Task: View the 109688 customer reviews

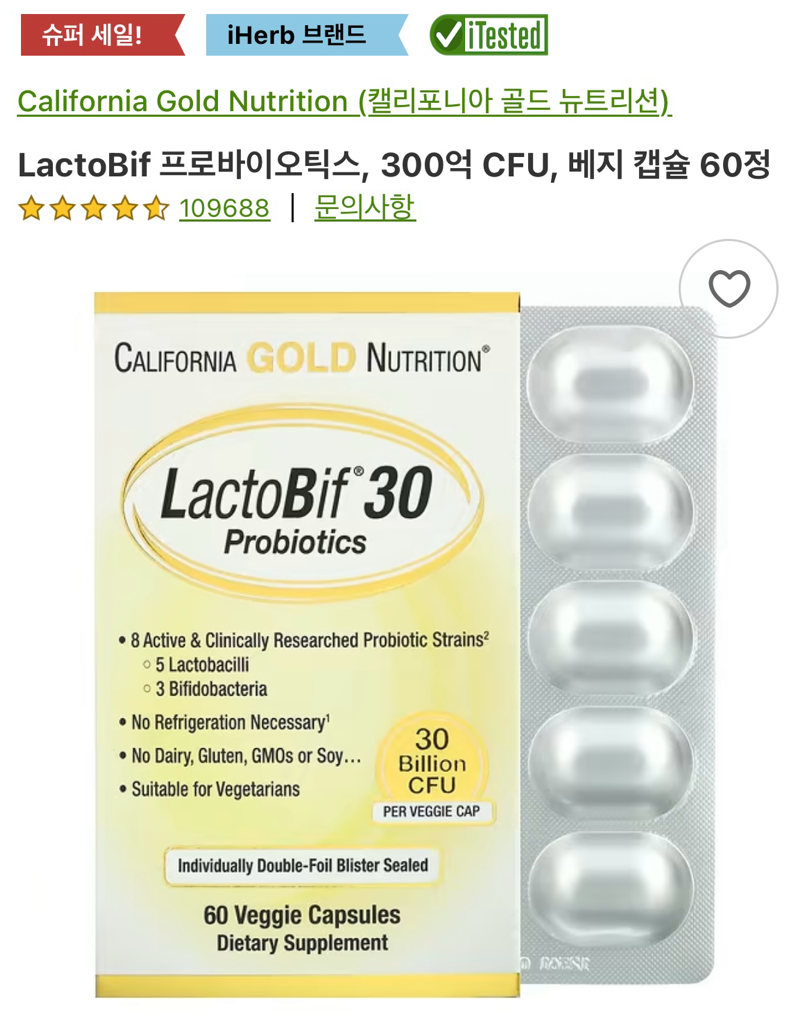Action: tap(224, 208)
